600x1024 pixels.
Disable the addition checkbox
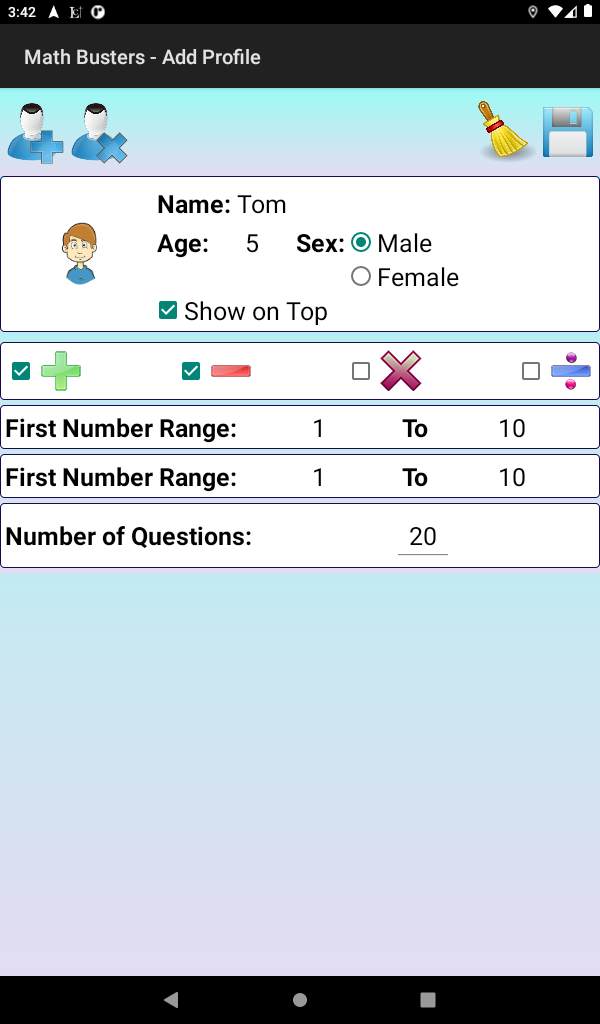[21, 371]
